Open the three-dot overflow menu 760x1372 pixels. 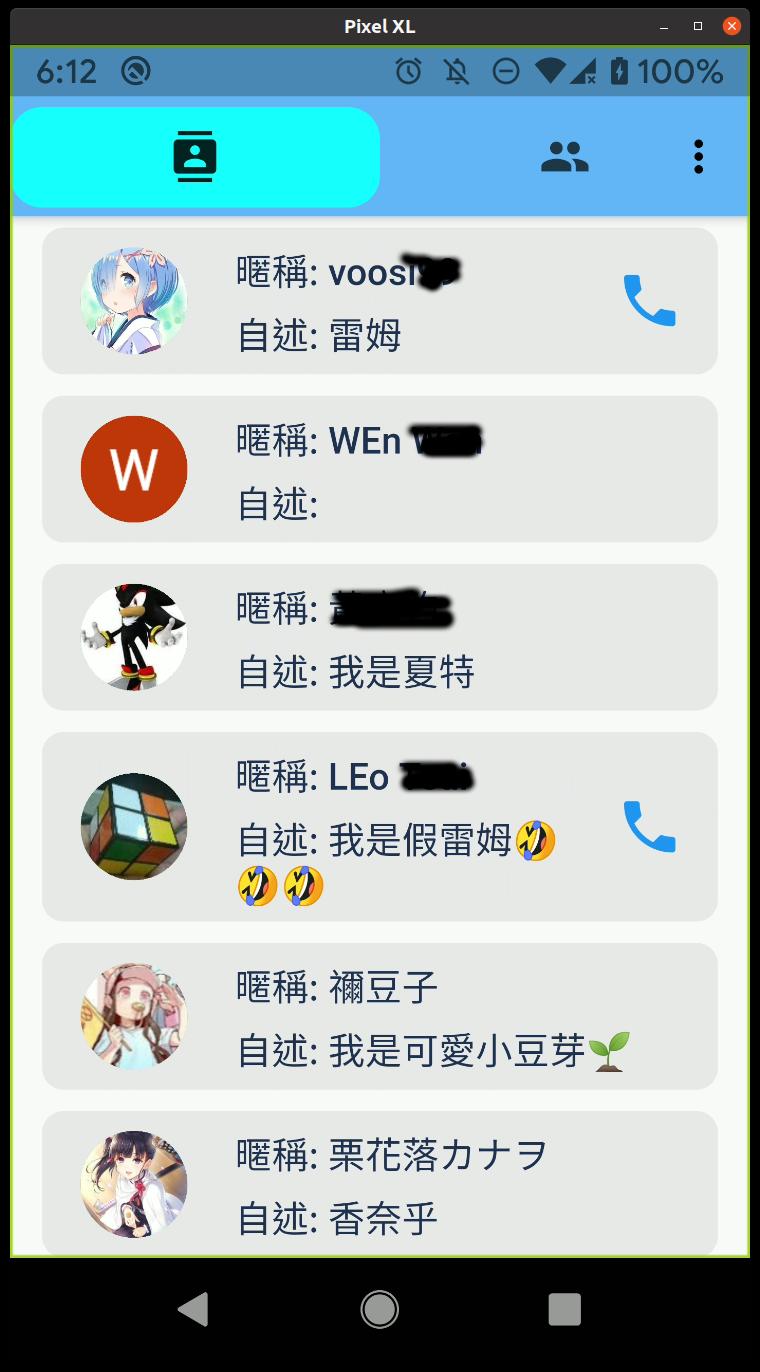(x=698, y=157)
